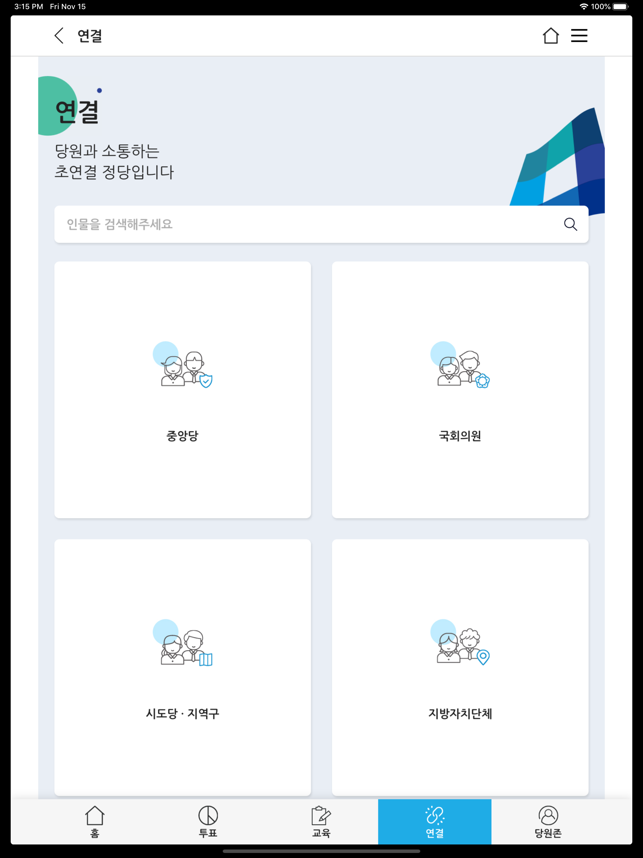This screenshot has height=858, width=643.
Task: Switch to the 홈 tab
Action: (95, 822)
